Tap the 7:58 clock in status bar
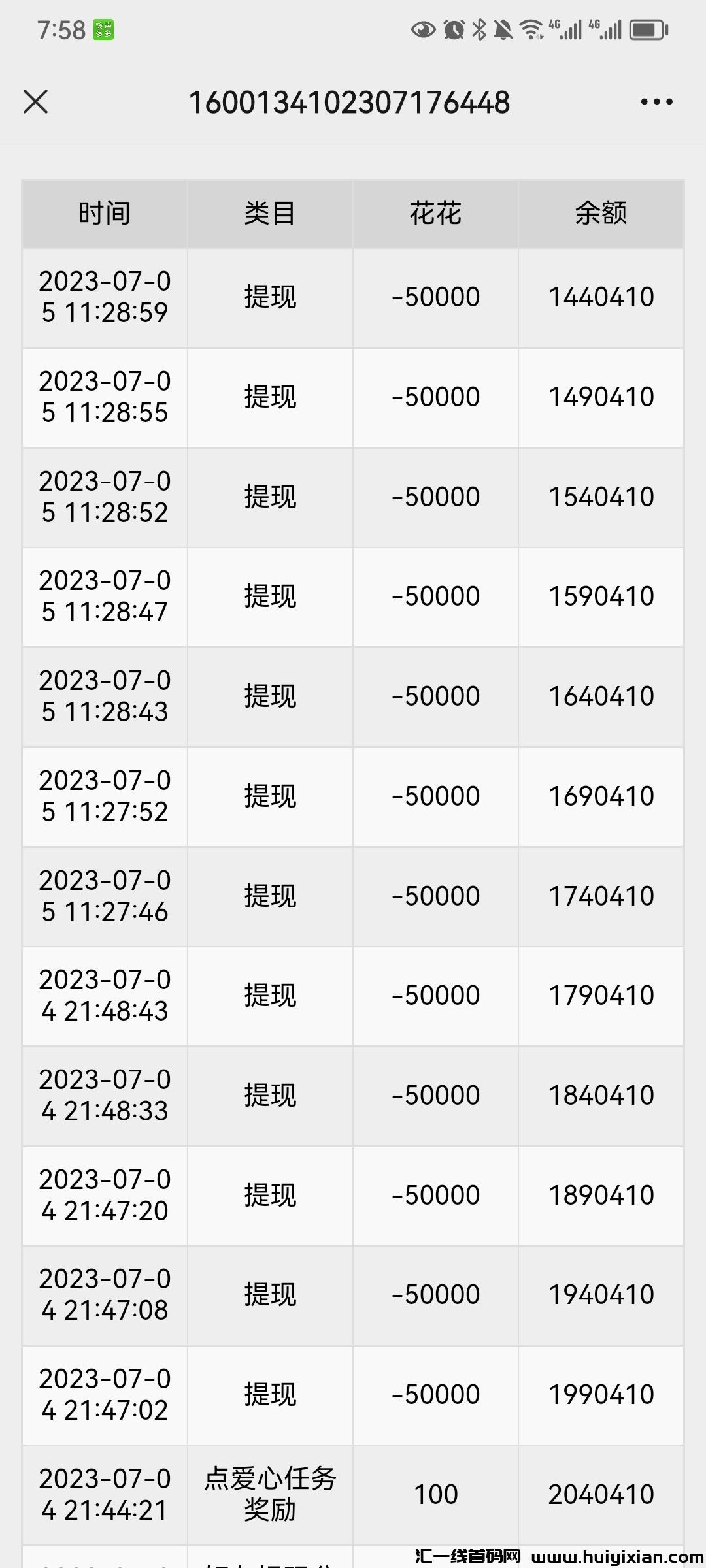The height and width of the screenshot is (1568, 706). tap(61, 29)
